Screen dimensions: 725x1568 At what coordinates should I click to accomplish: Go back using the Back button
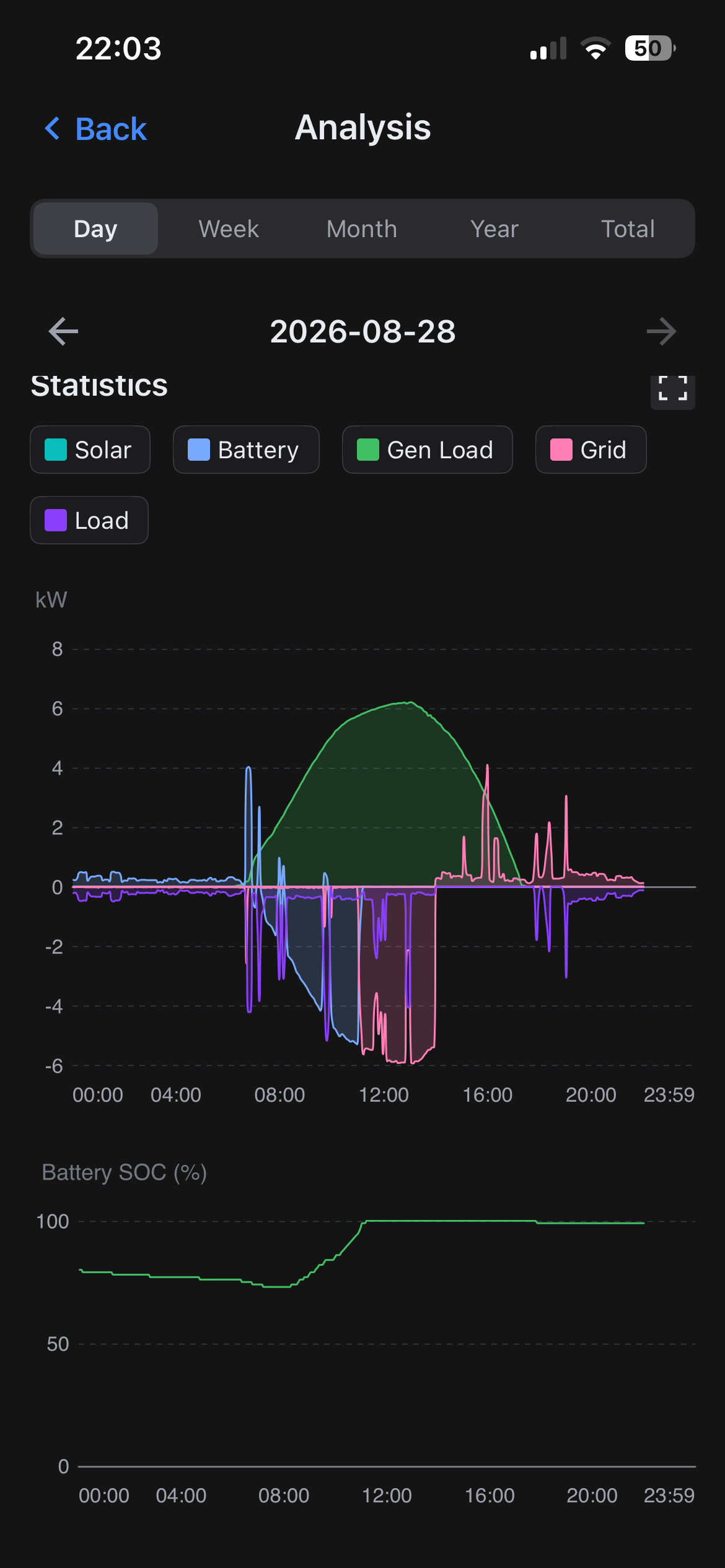(95, 129)
